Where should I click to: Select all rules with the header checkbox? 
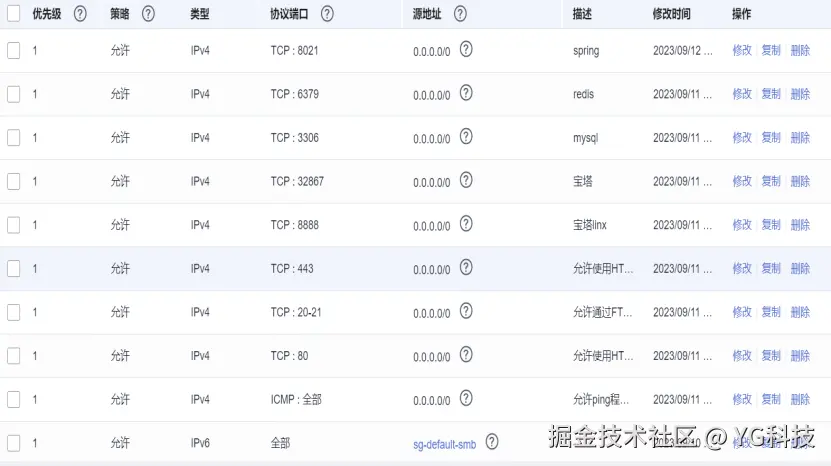[13, 14]
